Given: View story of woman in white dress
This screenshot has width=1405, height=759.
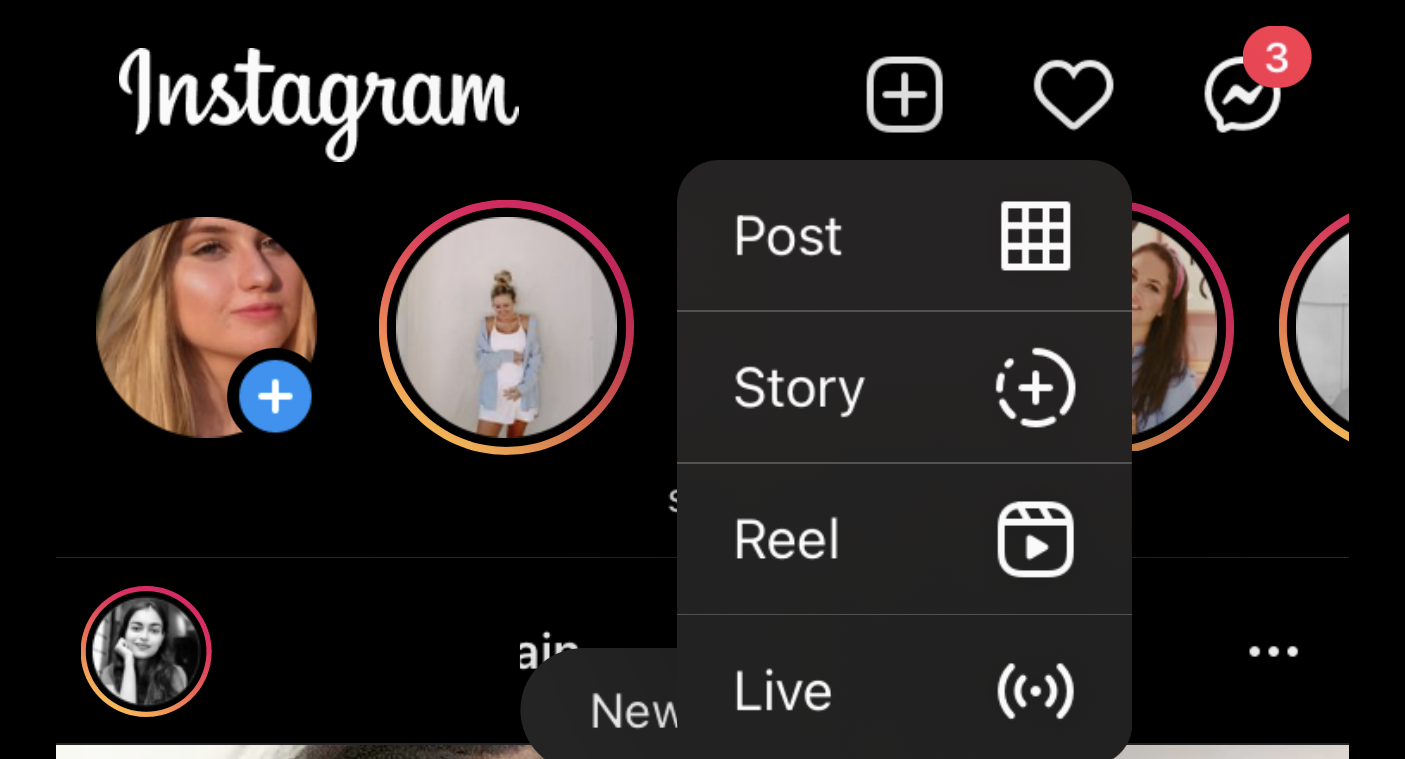Looking at the screenshot, I should pos(506,327).
